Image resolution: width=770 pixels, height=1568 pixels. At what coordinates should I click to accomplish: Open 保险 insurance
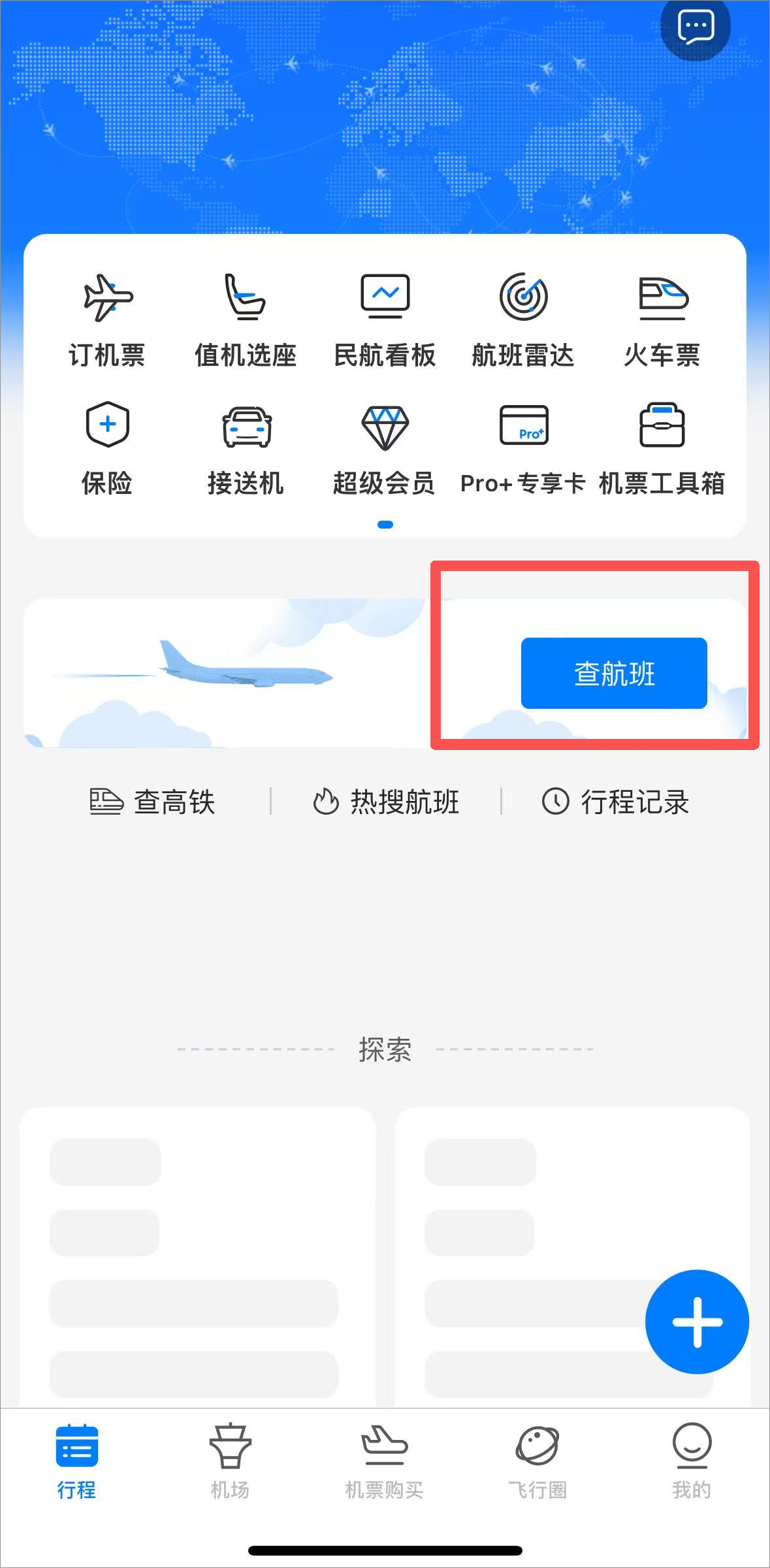107,448
